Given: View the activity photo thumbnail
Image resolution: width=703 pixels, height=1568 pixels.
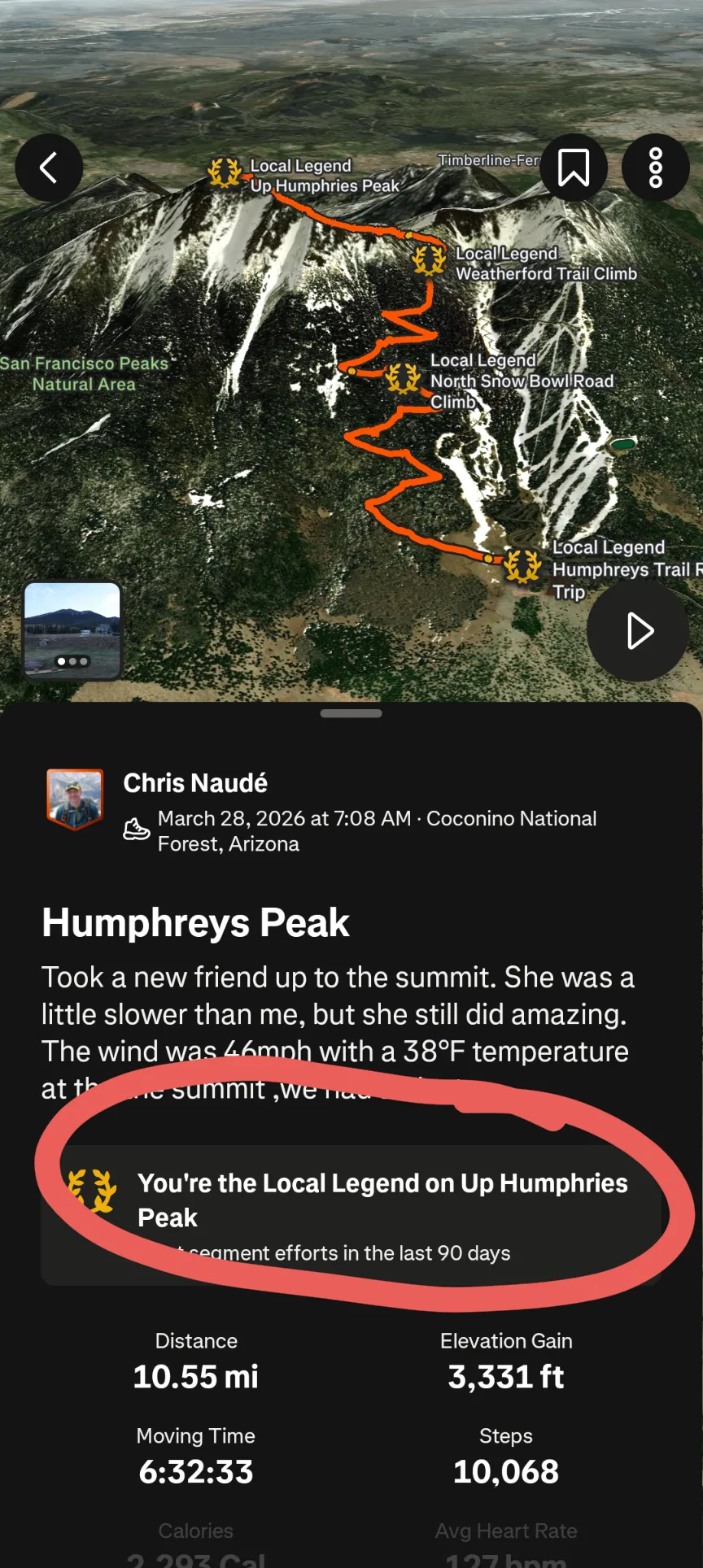Looking at the screenshot, I should click(72, 628).
